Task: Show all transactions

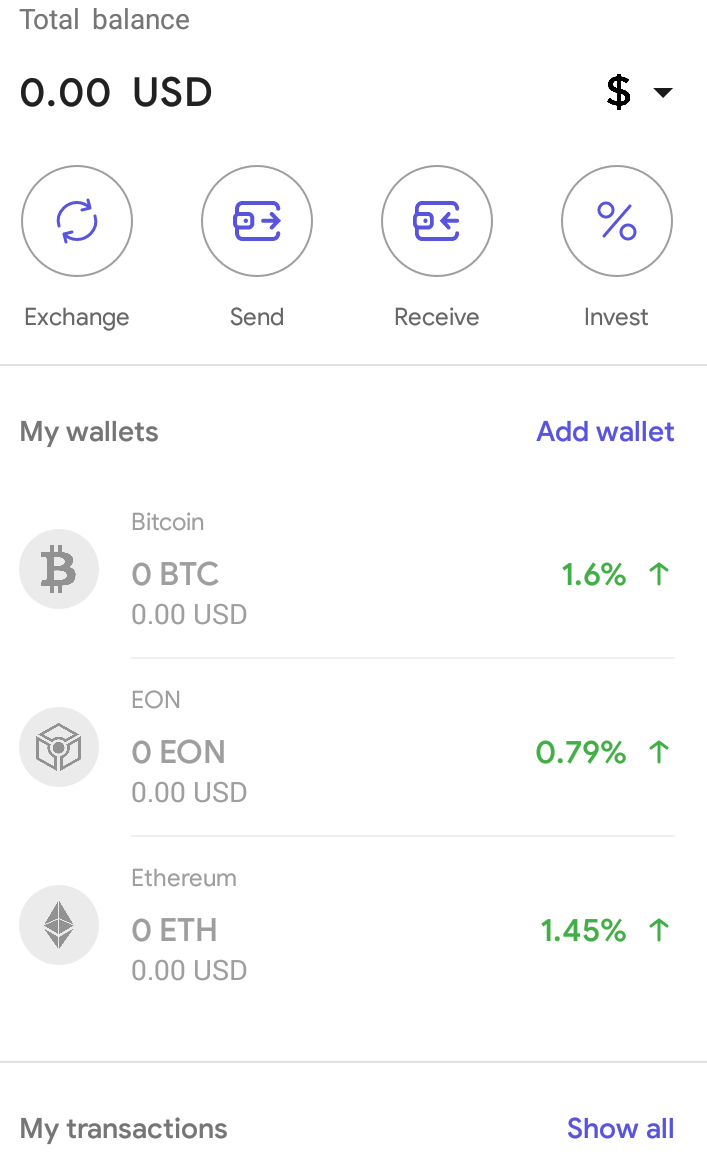Action: click(620, 1129)
